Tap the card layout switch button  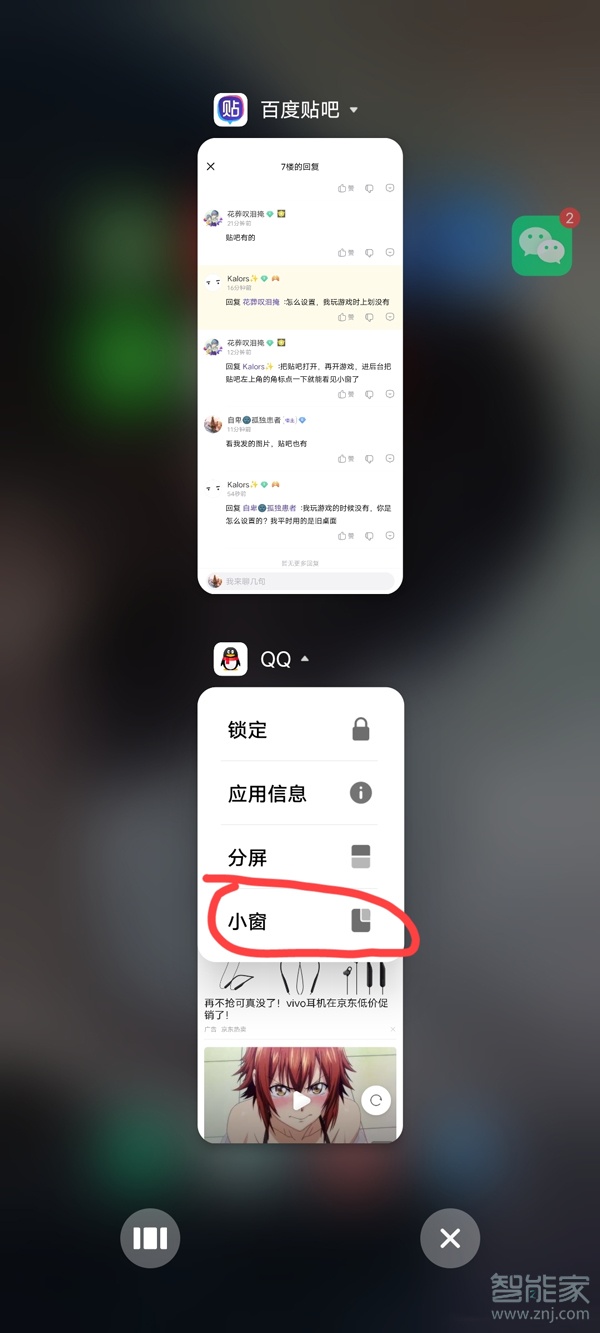coord(150,1239)
